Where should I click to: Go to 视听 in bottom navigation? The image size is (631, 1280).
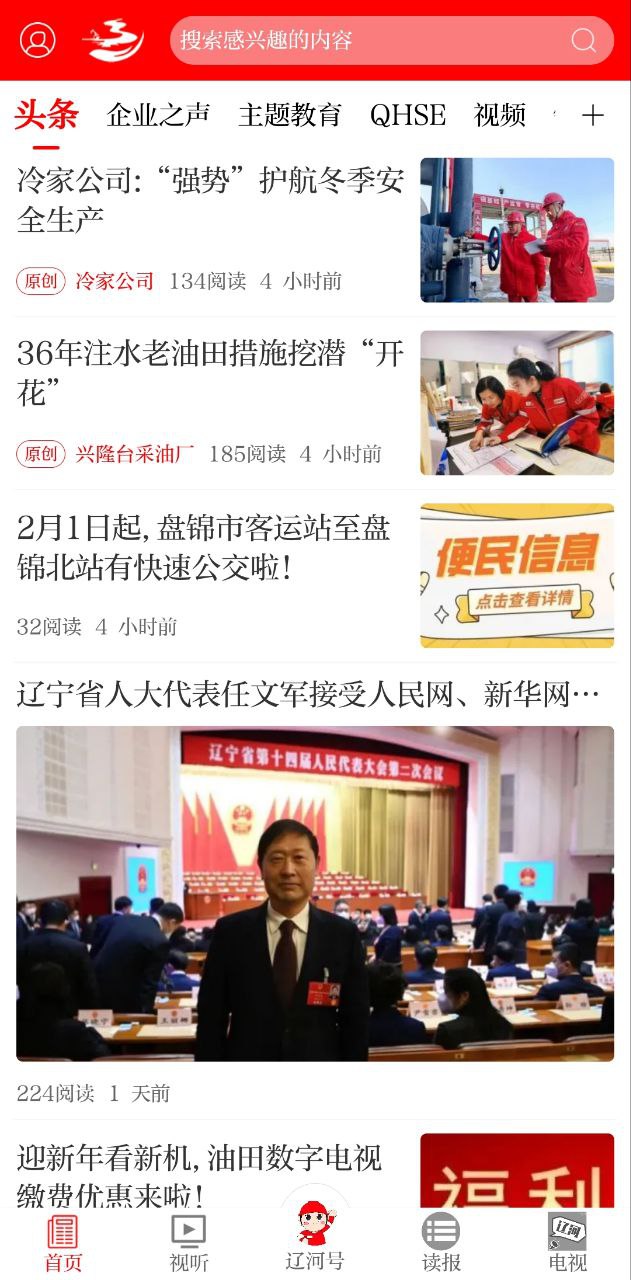point(189,1243)
